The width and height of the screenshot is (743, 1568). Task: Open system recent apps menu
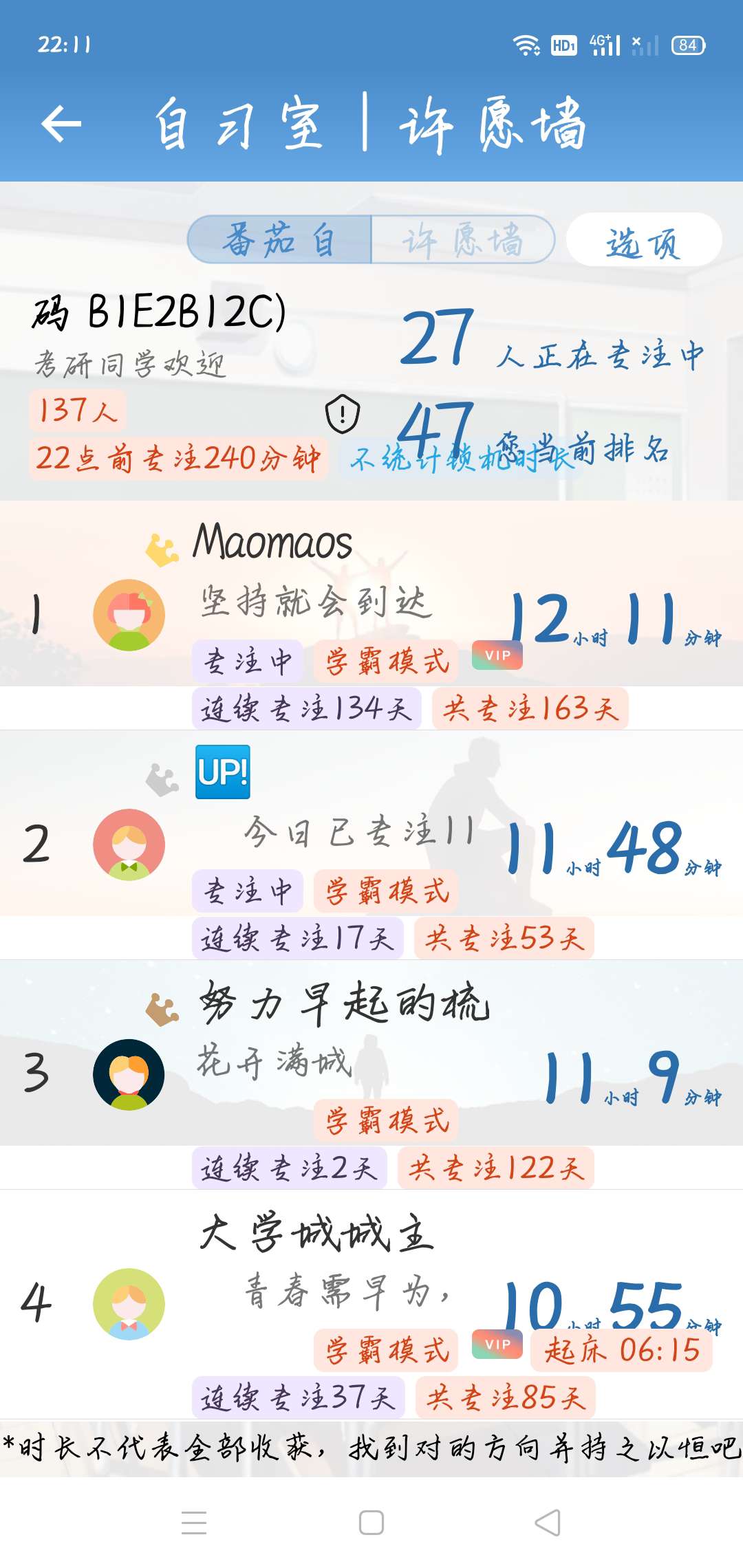coord(194,1523)
